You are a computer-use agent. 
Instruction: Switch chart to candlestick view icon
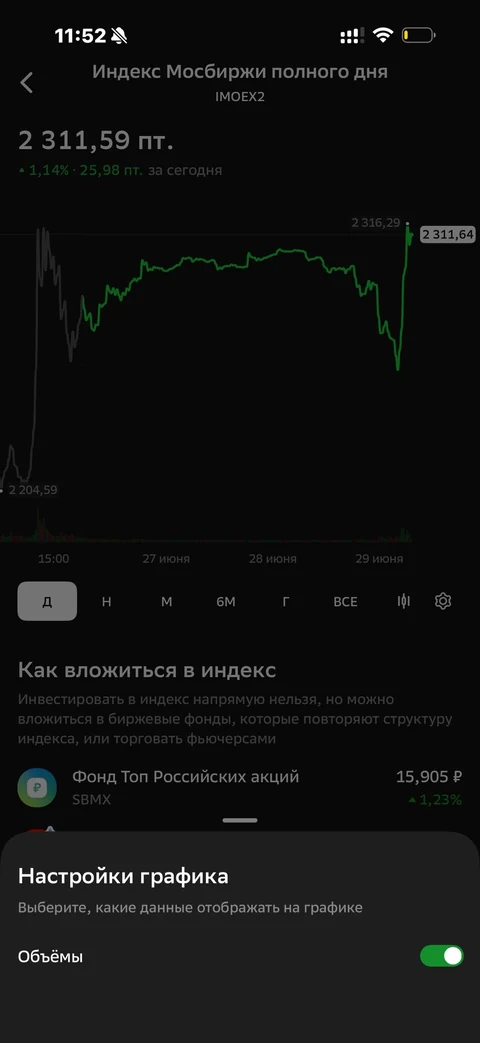(404, 601)
